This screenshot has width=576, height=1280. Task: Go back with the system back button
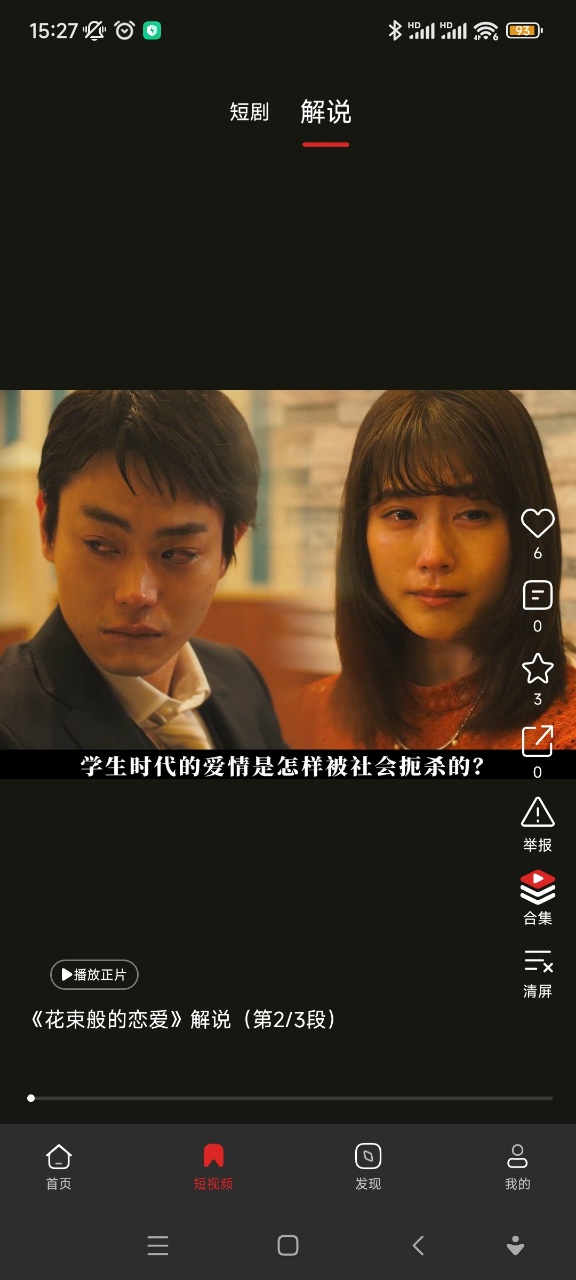coord(418,1245)
